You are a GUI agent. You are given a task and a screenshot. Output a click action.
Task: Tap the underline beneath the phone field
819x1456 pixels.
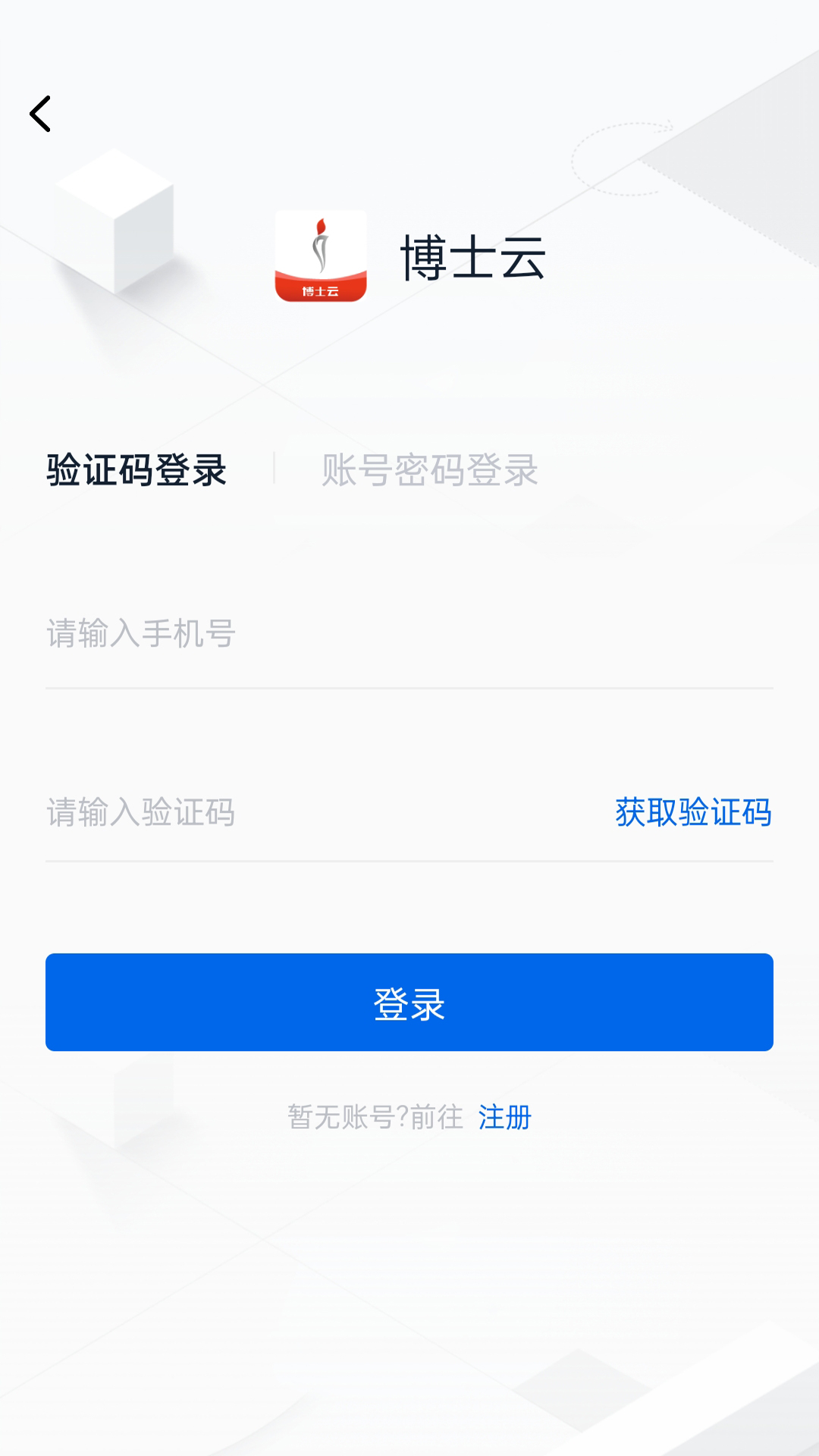[x=409, y=689]
